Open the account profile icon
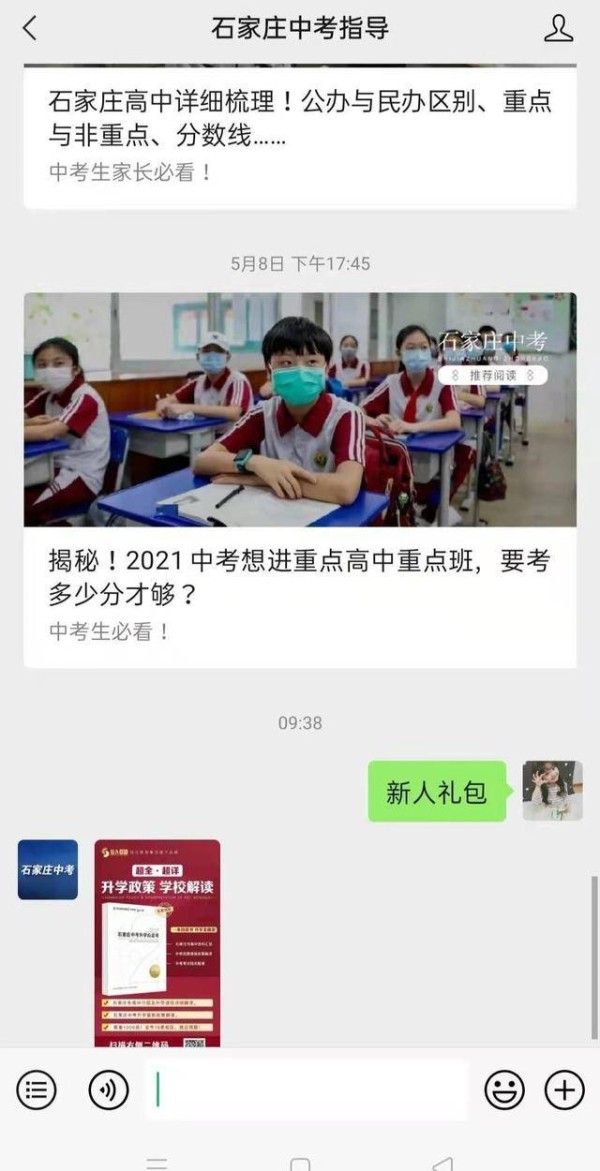600x1171 pixels. click(558, 28)
